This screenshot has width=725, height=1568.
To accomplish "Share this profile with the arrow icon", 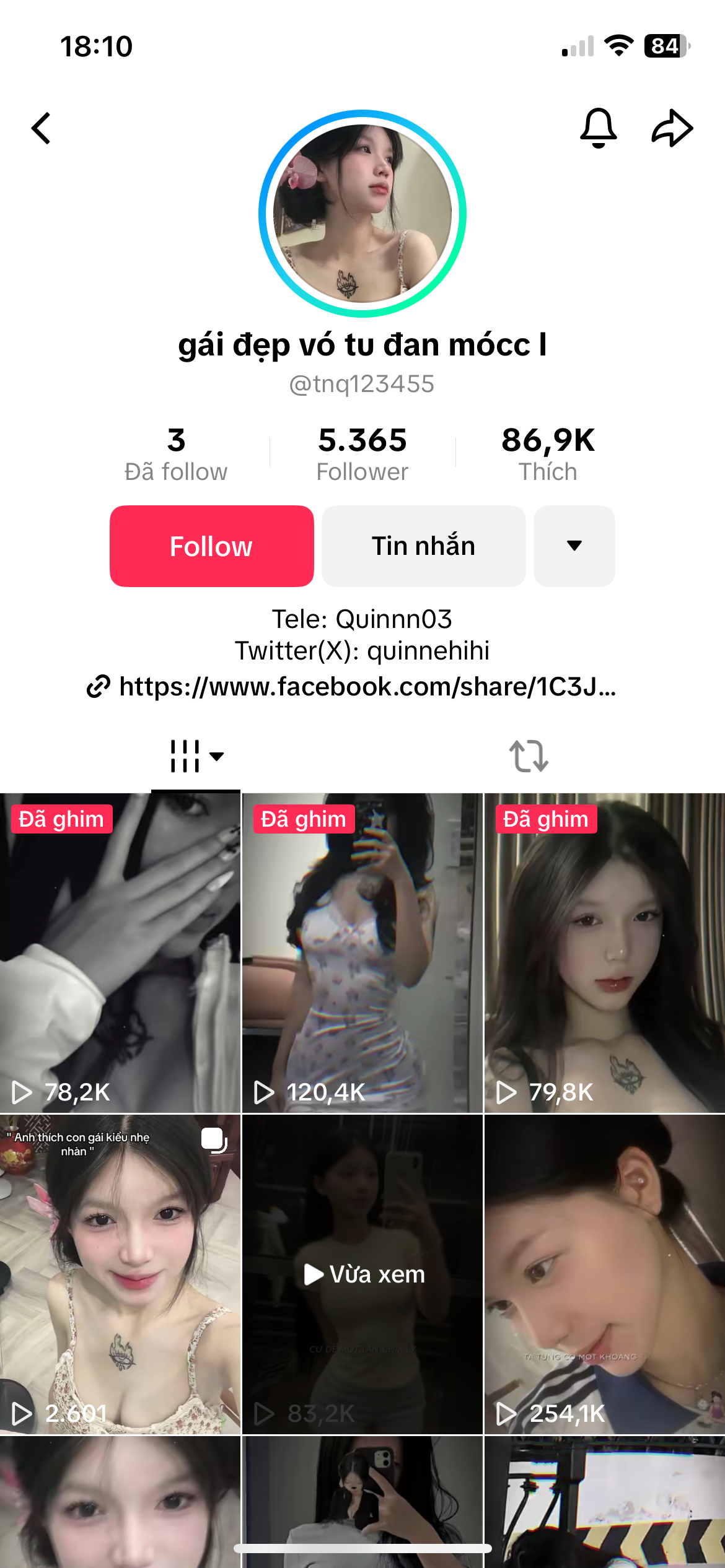I will tap(672, 128).
